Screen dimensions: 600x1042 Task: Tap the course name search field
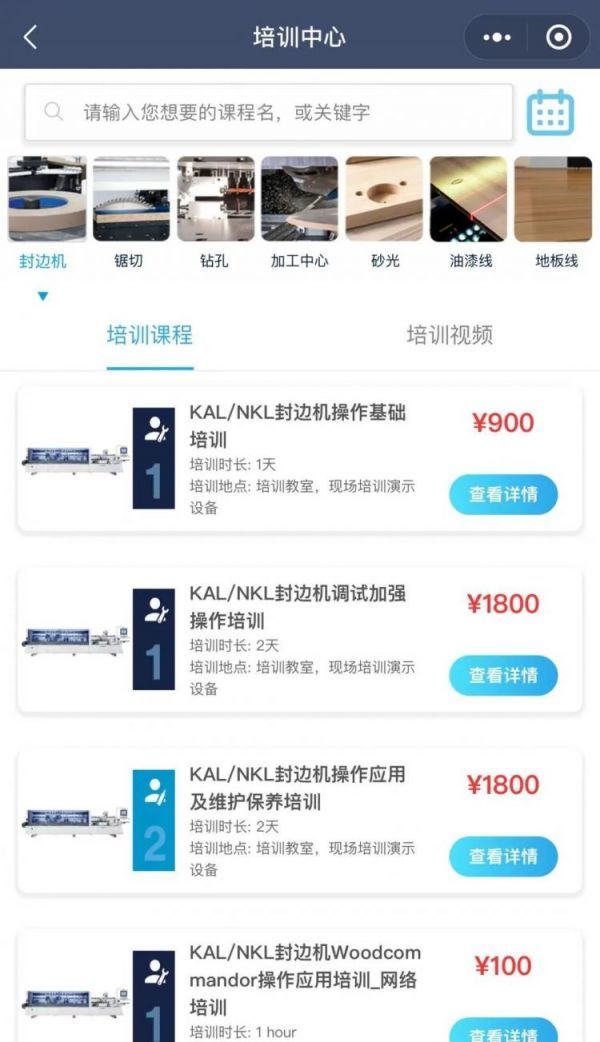(268, 112)
